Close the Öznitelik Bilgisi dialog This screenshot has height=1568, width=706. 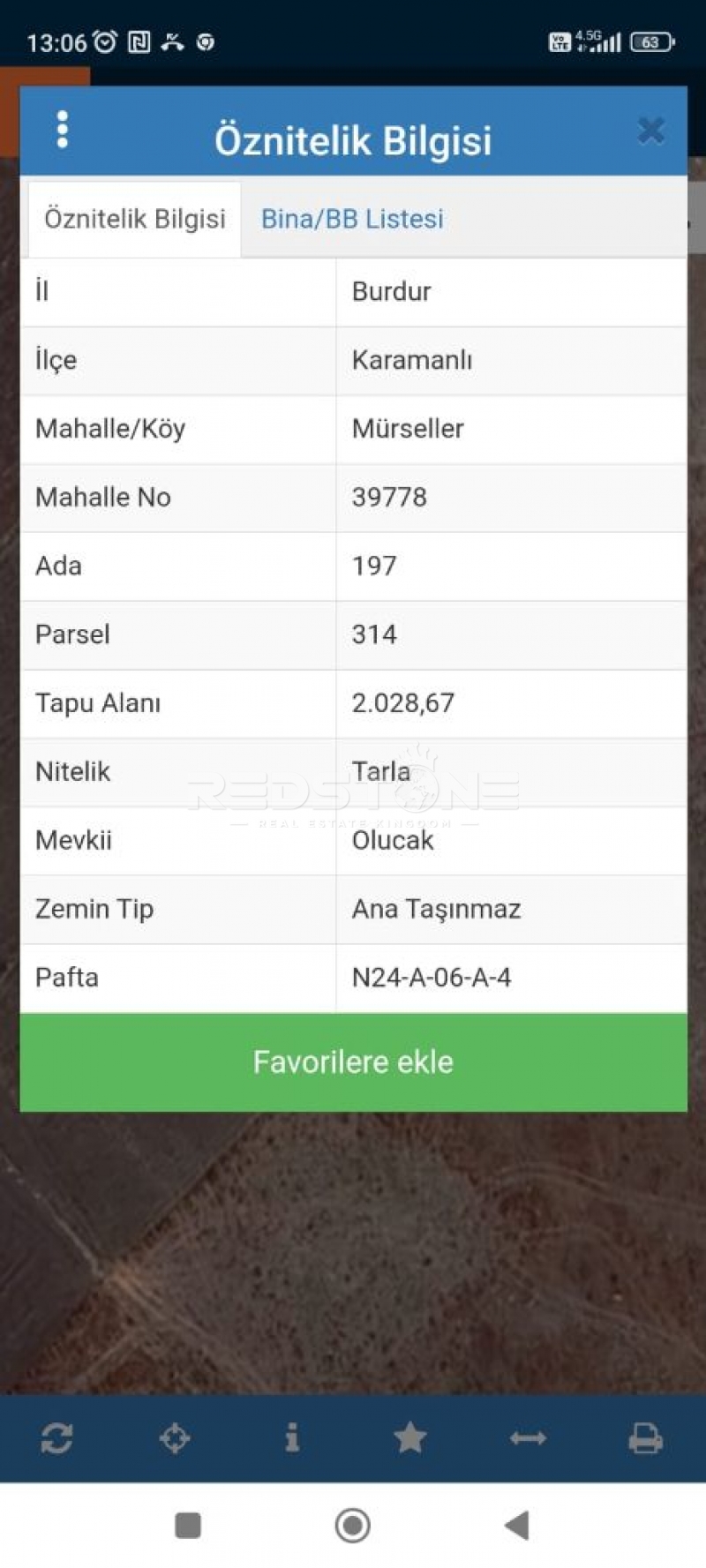[650, 131]
